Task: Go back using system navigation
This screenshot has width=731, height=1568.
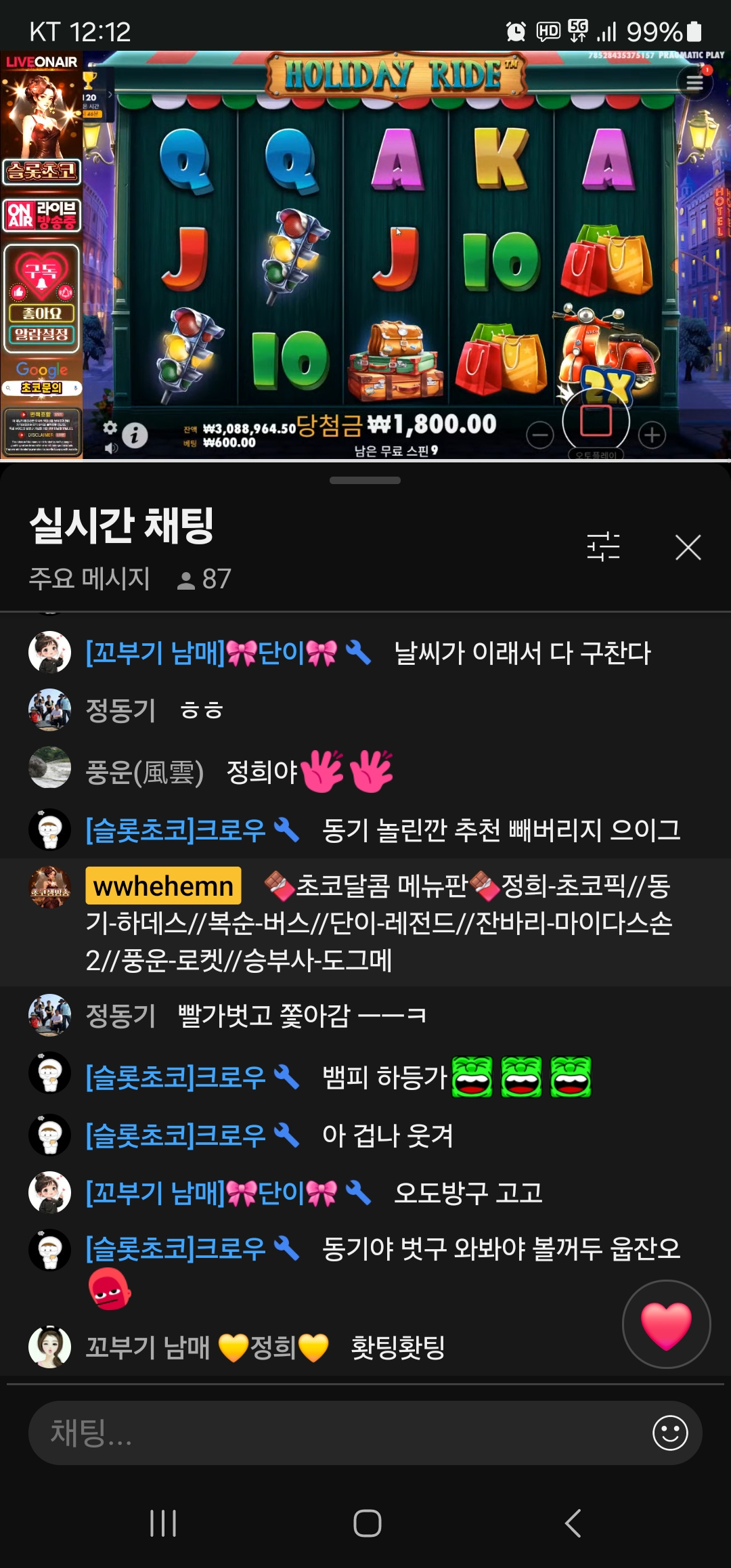Action: coord(573,1523)
